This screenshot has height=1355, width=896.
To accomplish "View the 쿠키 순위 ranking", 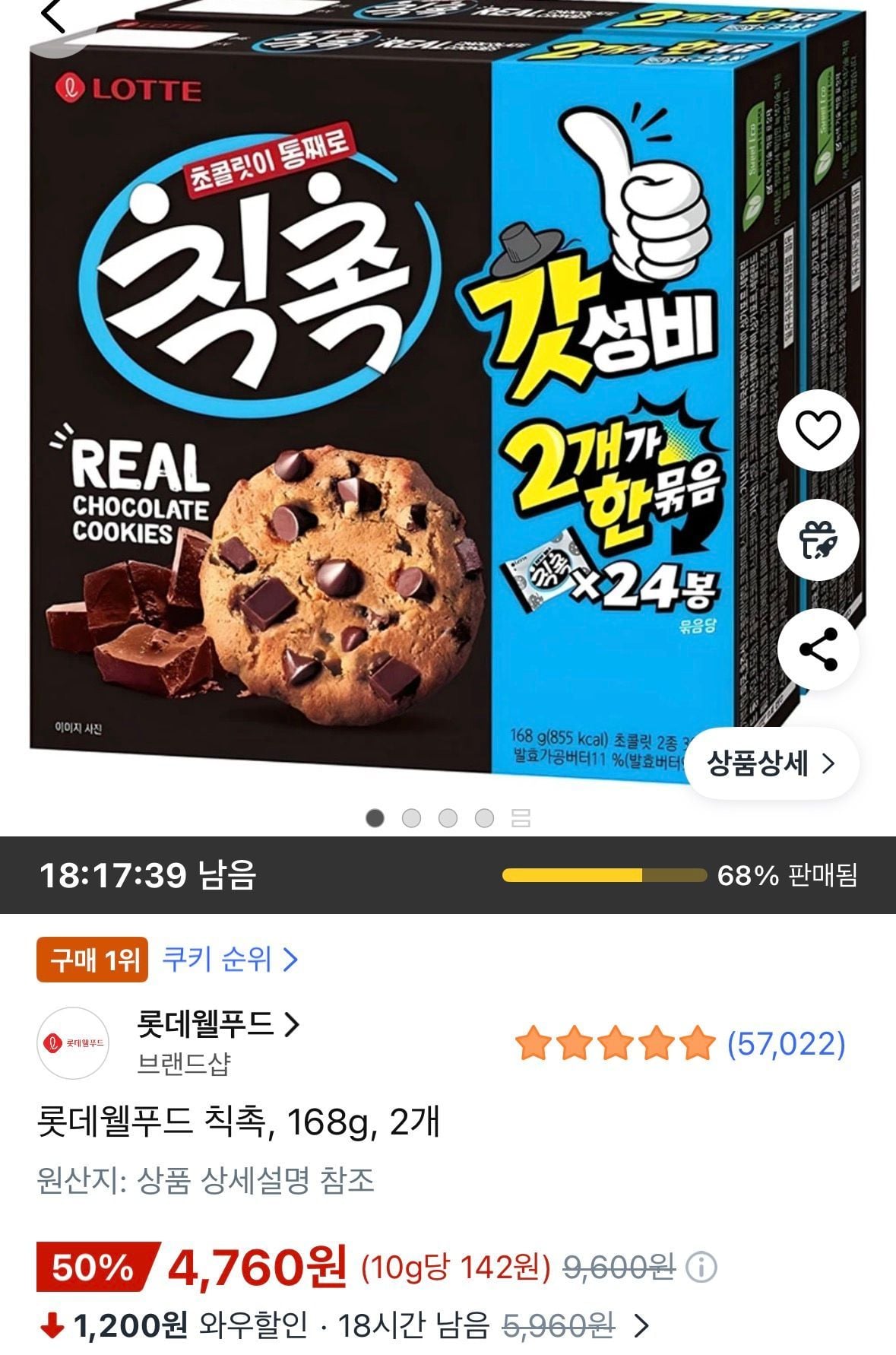I will (230, 960).
